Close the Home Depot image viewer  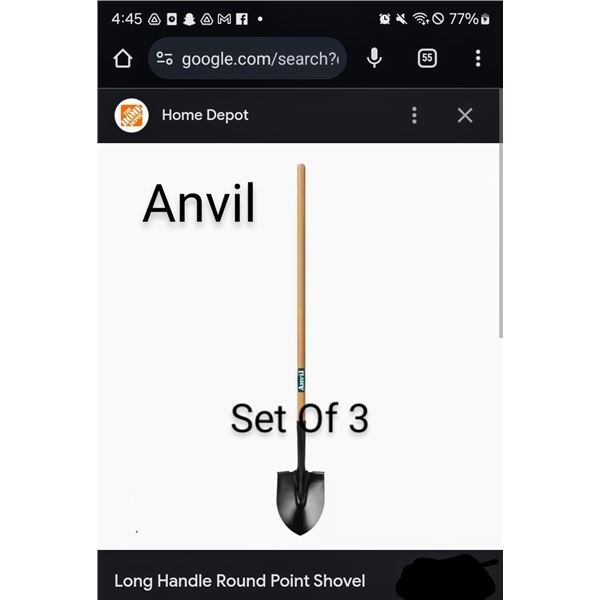(465, 115)
